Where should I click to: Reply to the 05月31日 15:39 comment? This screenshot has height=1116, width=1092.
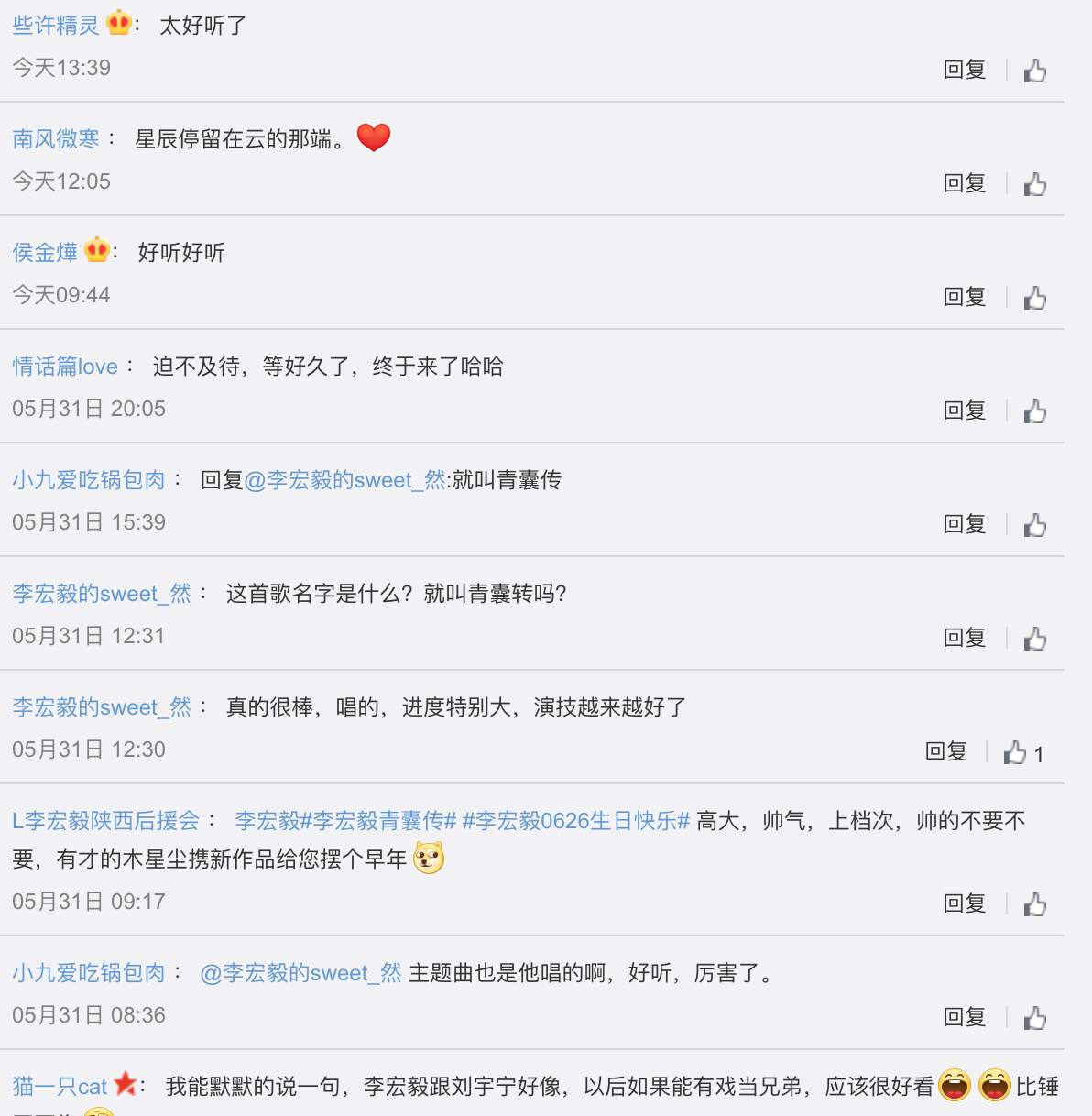click(x=965, y=524)
